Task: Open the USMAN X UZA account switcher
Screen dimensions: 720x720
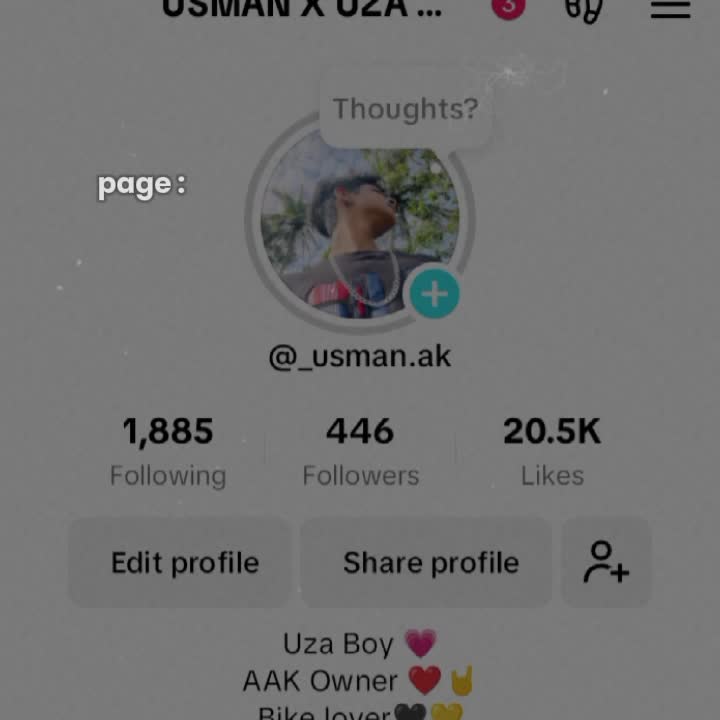Action: [300, 8]
